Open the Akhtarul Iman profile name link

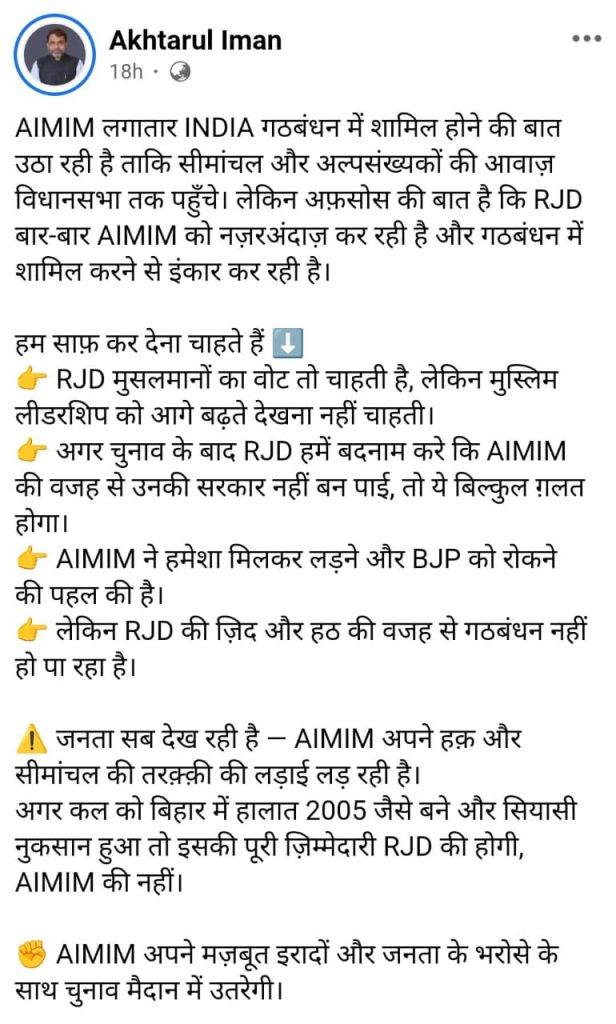click(194, 40)
